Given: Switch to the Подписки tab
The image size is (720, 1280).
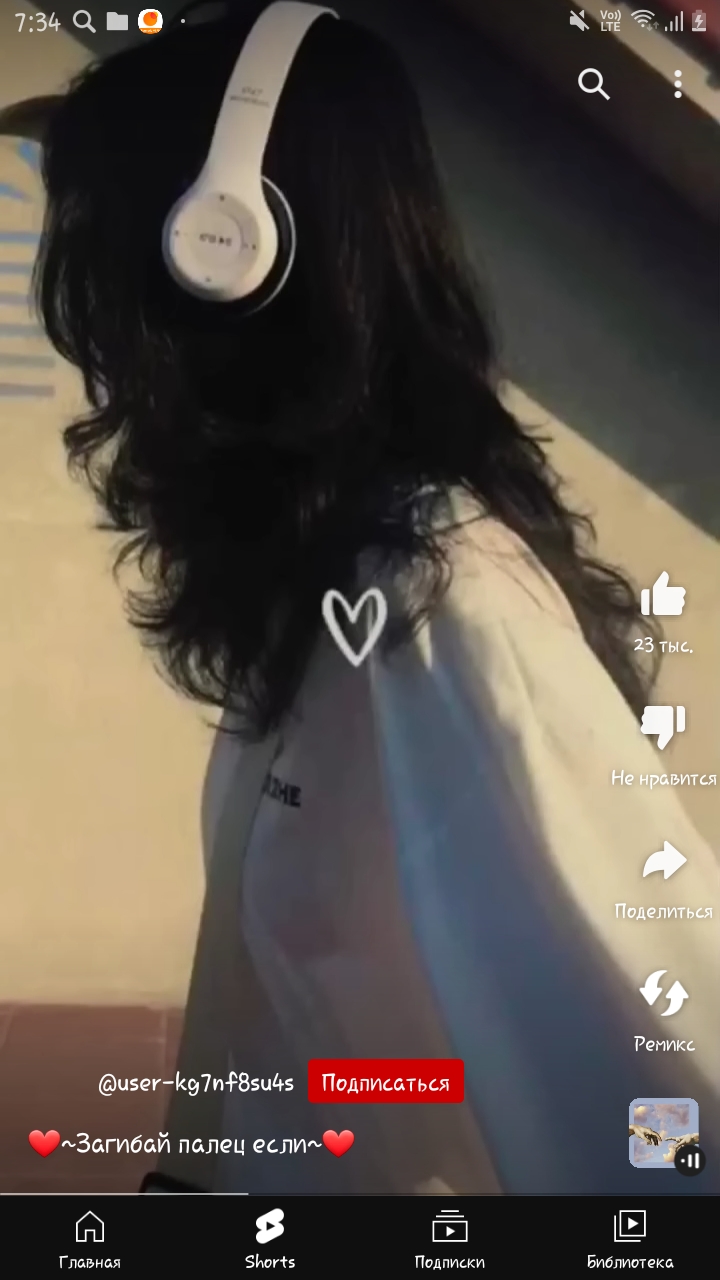Looking at the screenshot, I should [450, 1240].
